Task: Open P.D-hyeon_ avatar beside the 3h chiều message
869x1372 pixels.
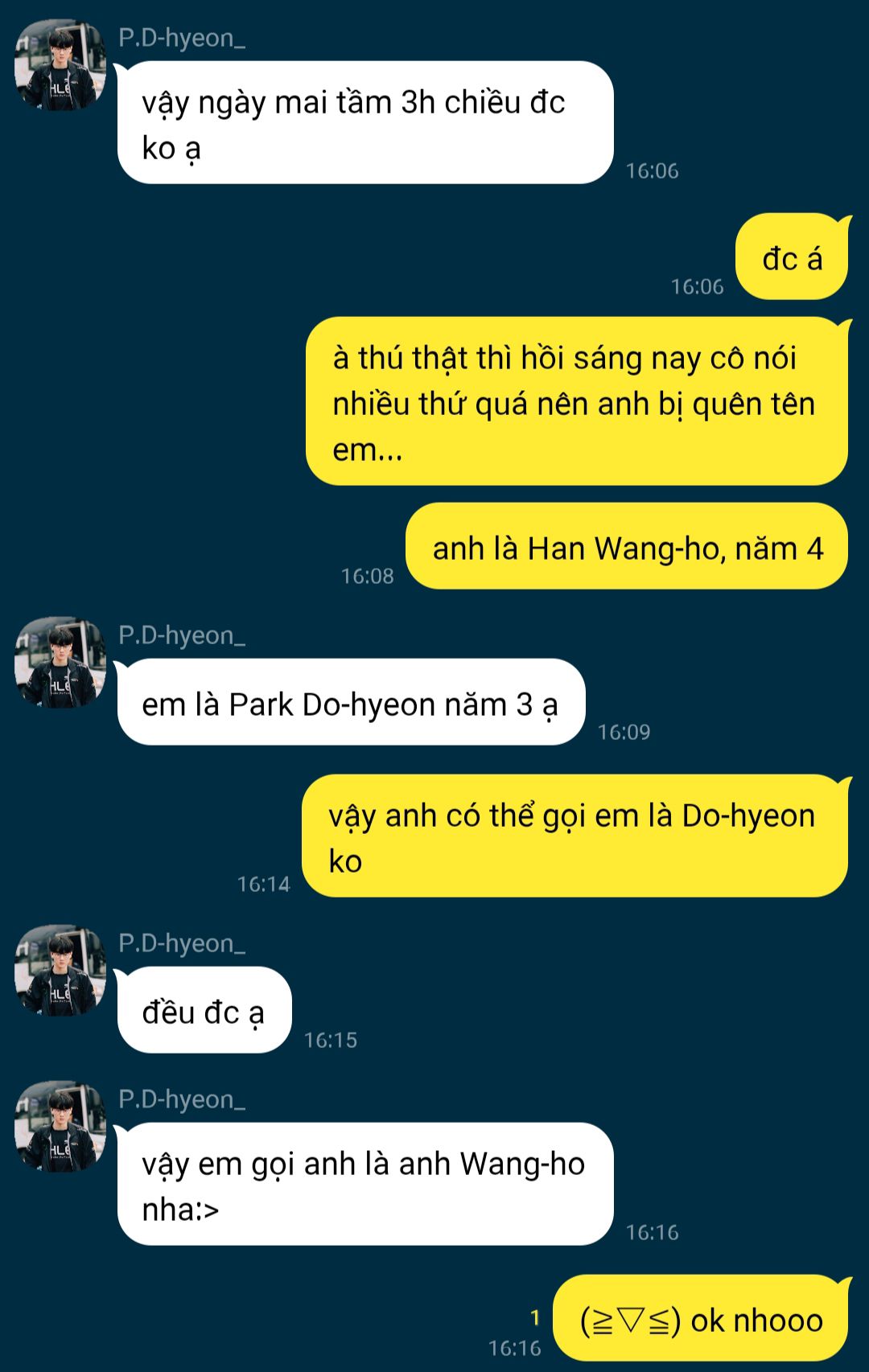Action: click(x=60, y=65)
